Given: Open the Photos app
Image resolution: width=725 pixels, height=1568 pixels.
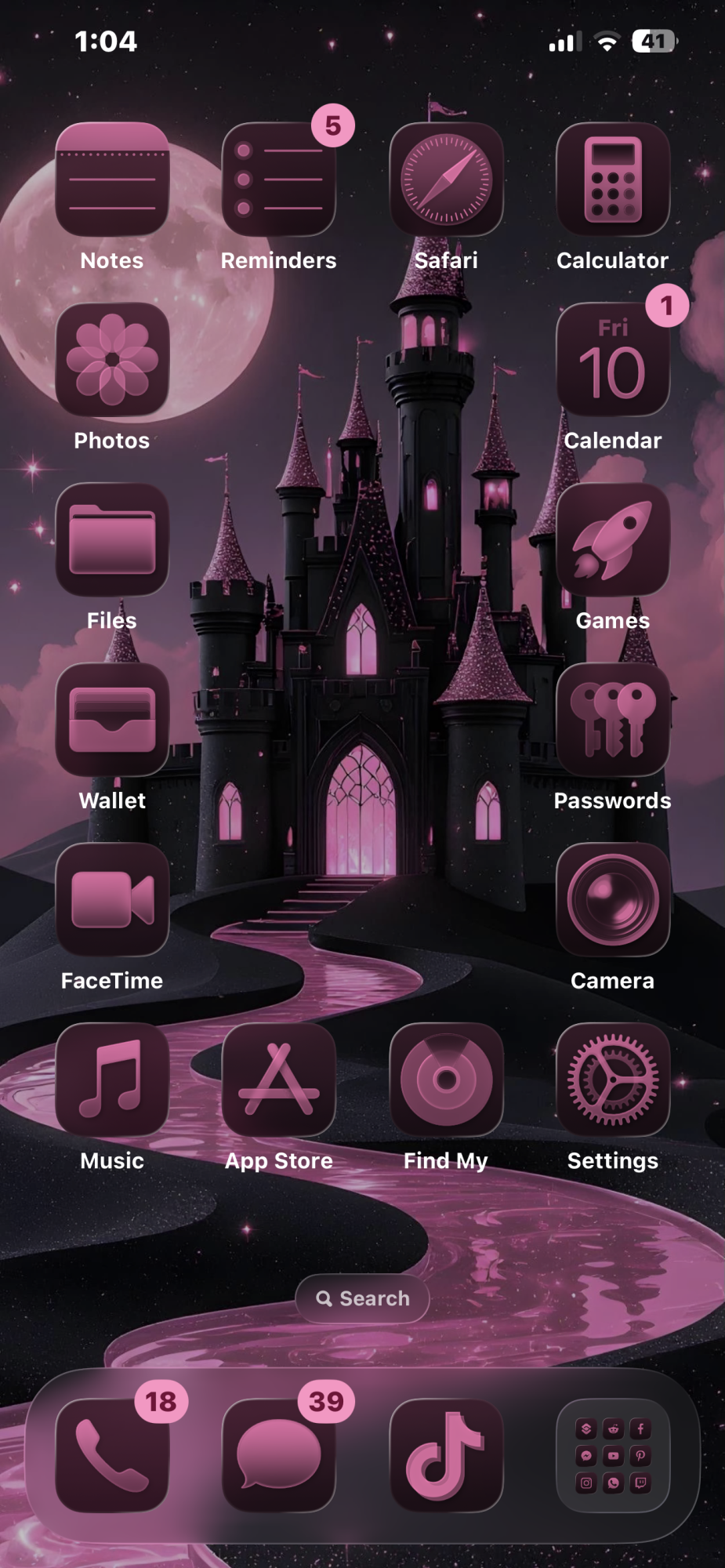Looking at the screenshot, I should (112, 360).
